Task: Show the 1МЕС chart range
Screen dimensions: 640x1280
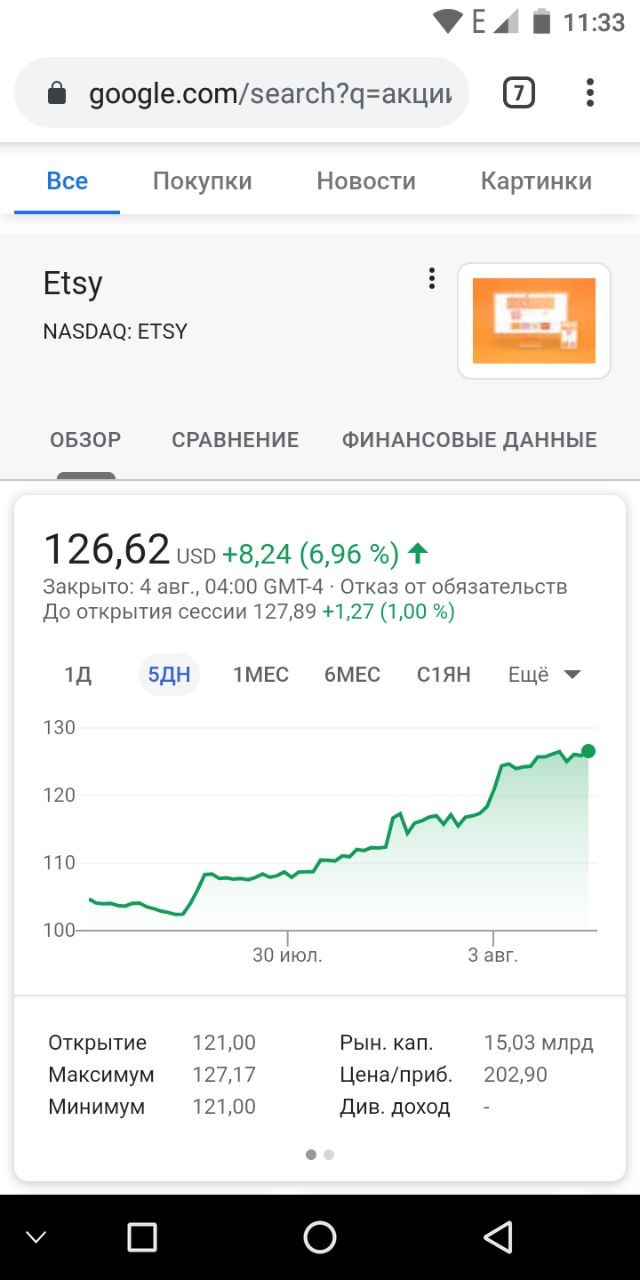Action: [261, 675]
